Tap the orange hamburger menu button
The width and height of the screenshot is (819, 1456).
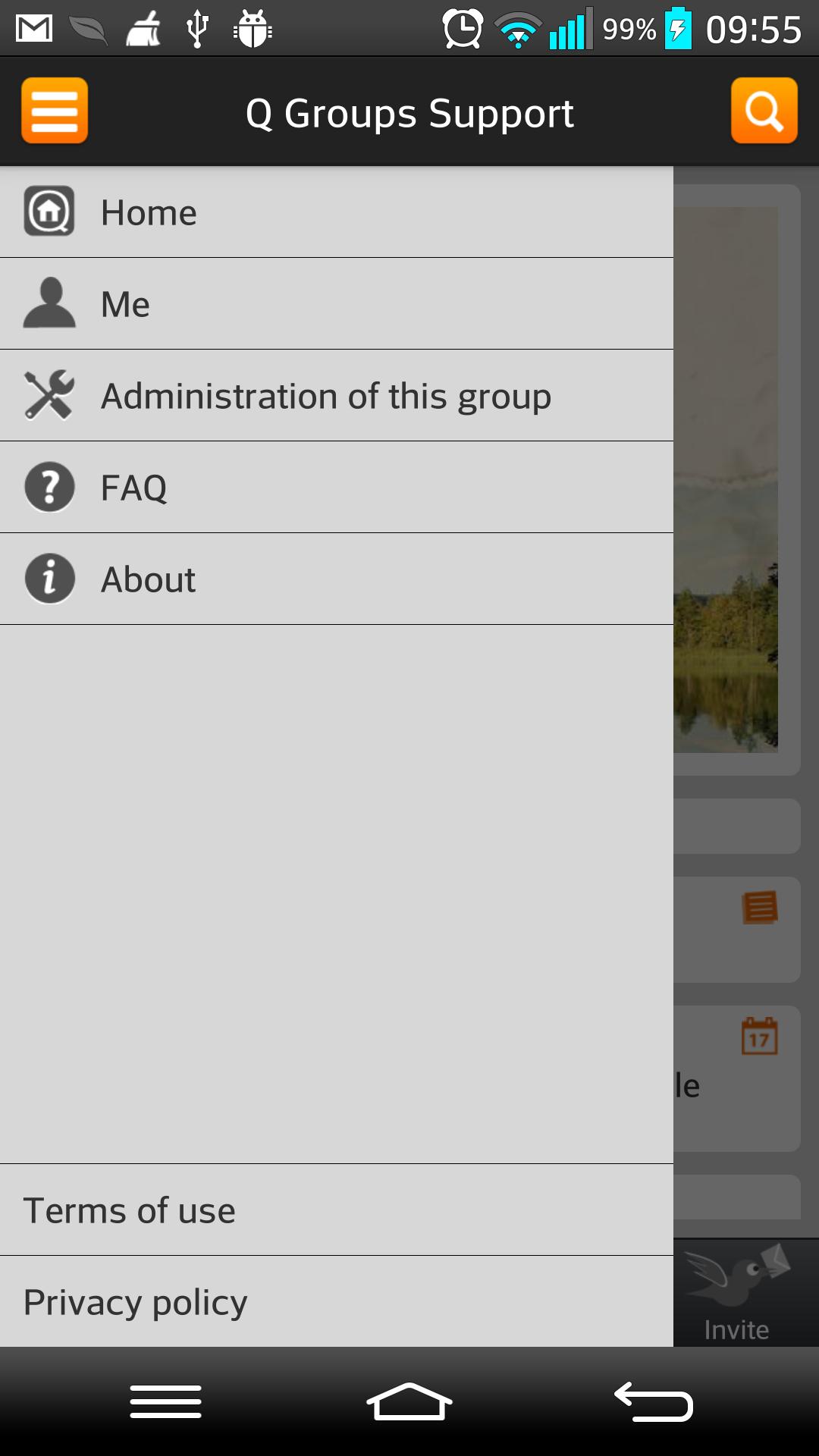(55, 111)
